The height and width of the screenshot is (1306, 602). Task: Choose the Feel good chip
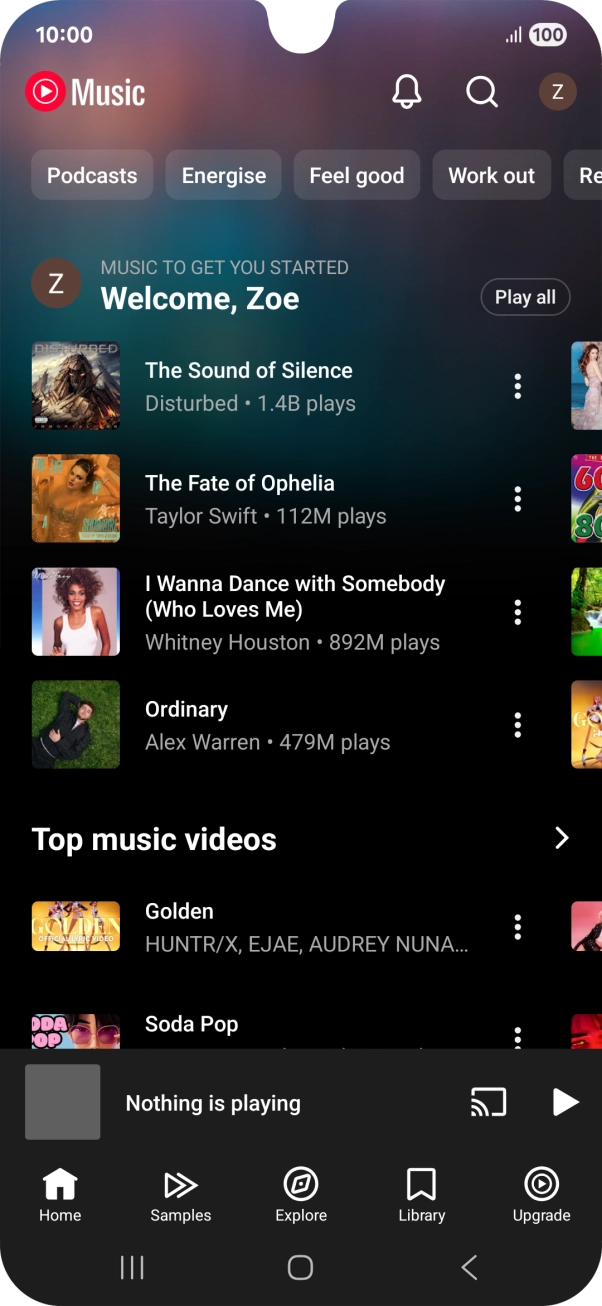357,176
